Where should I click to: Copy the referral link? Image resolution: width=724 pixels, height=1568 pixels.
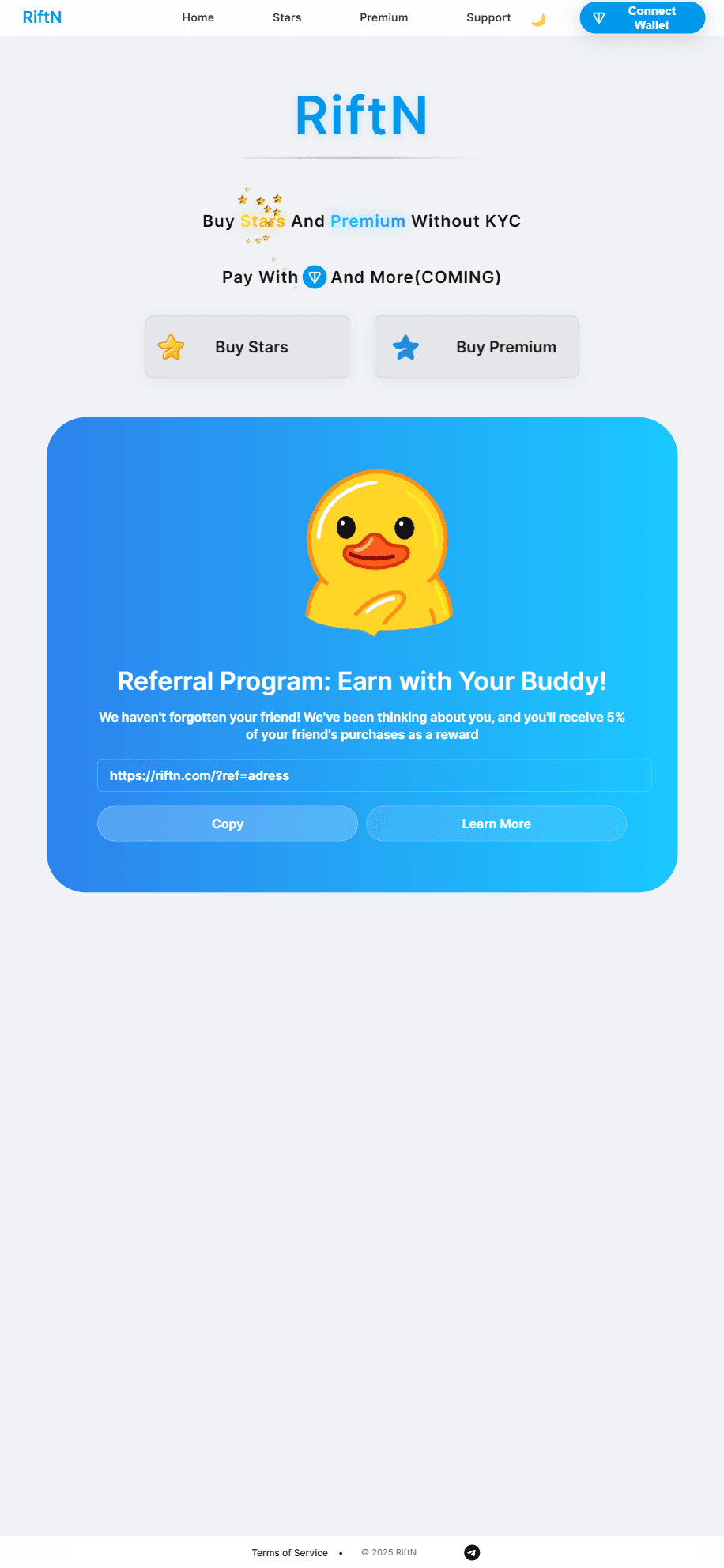click(x=228, y=824)
